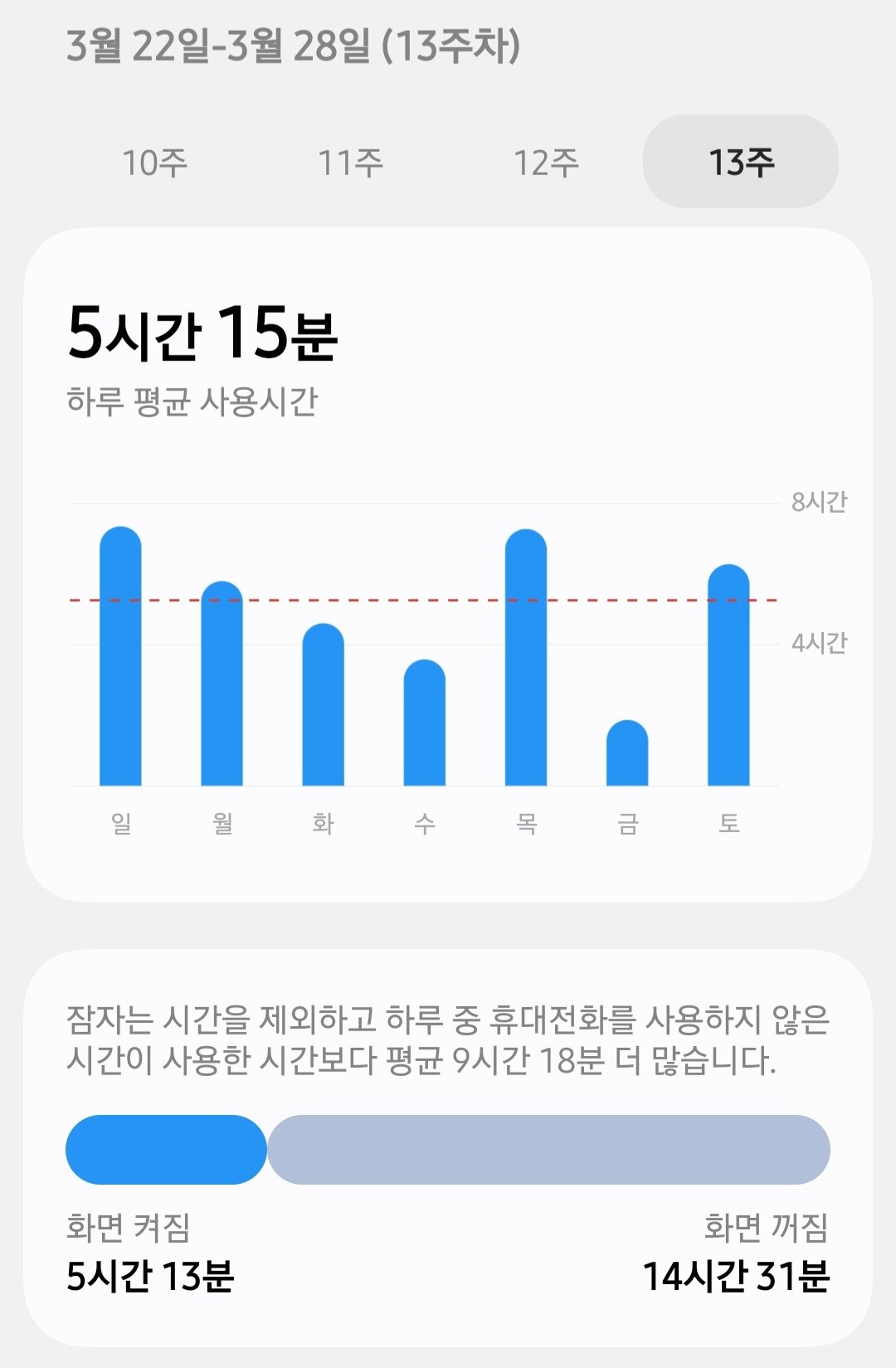Select the 금 (Friday) usage bar

click(x=627, y=752)
